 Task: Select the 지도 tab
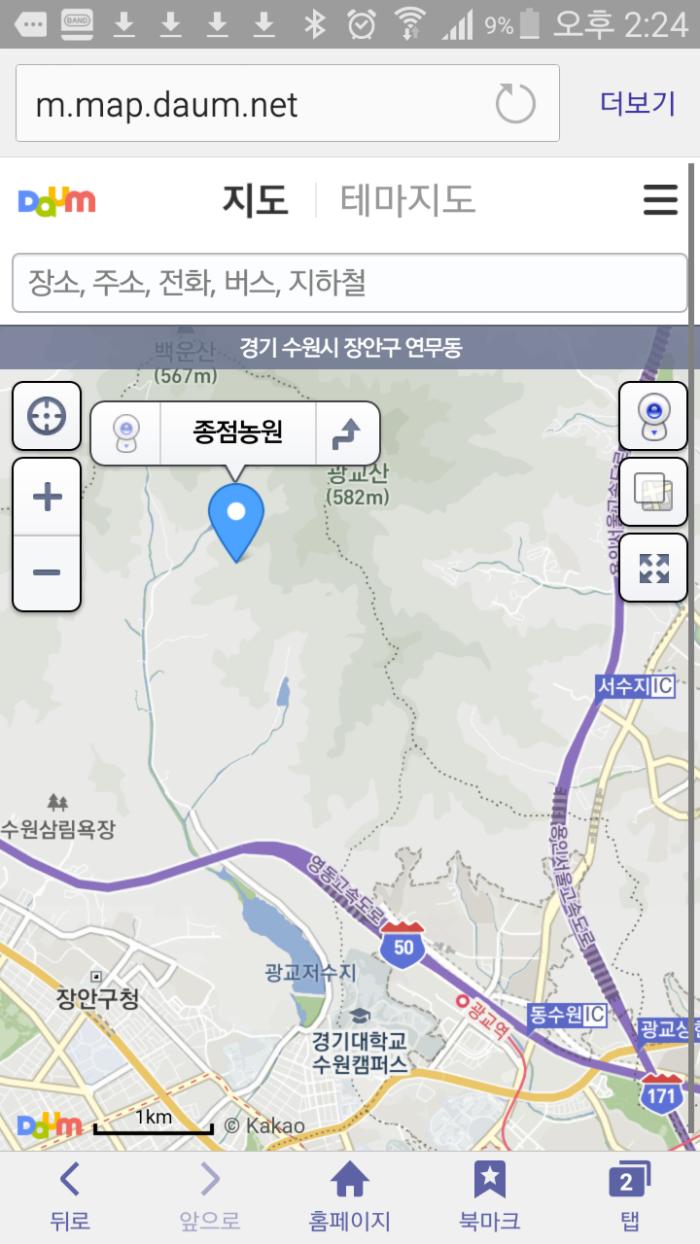pyautogui.click(x=255, y=200)
